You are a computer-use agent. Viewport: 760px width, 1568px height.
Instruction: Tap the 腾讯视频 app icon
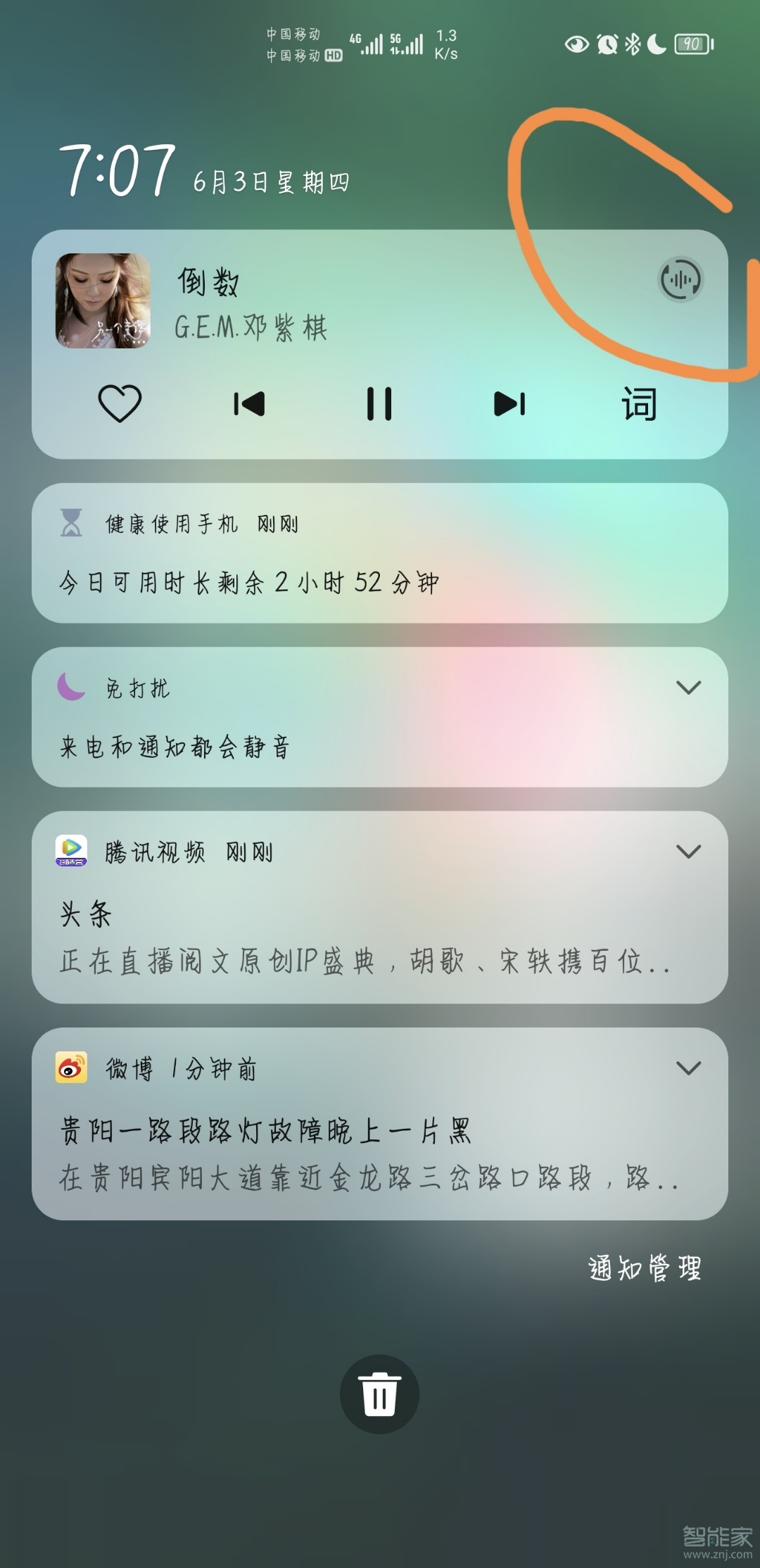72,852
